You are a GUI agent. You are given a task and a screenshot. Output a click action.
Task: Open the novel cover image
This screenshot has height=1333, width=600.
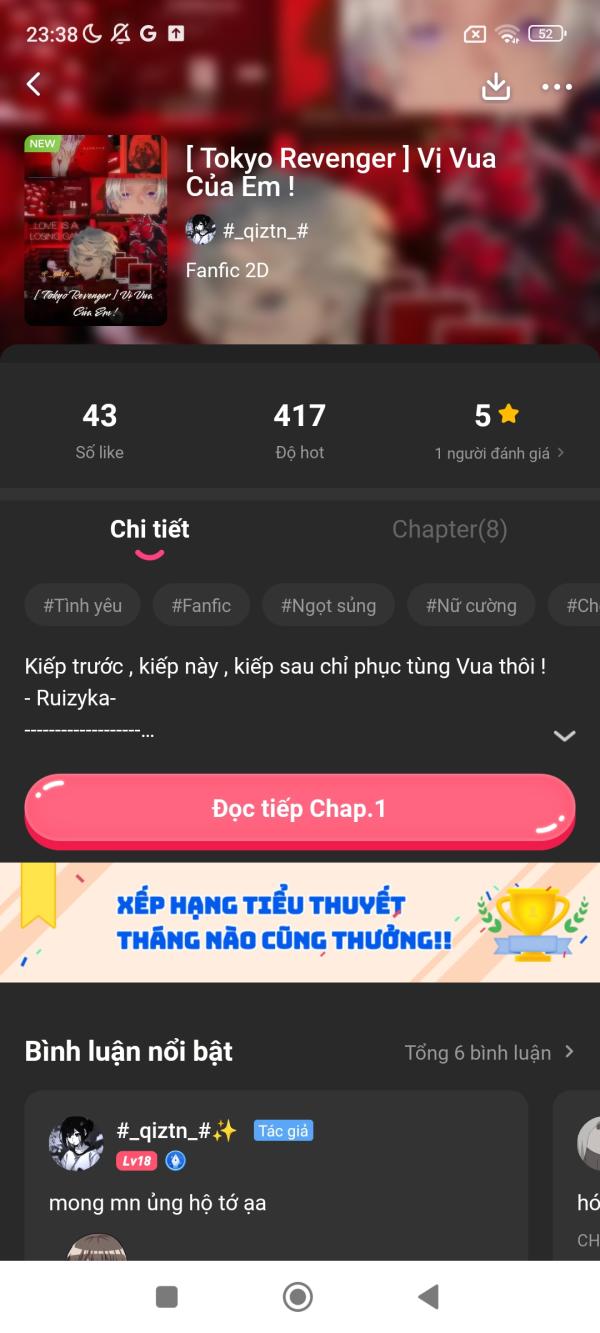[96, 230]
